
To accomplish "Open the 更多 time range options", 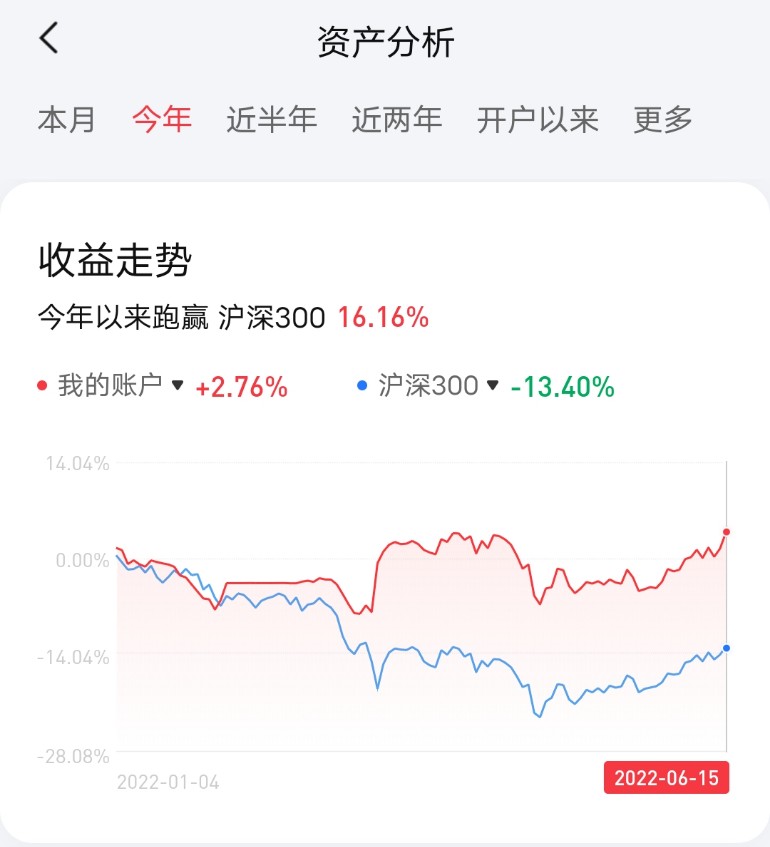I will [x=663, y=120].
